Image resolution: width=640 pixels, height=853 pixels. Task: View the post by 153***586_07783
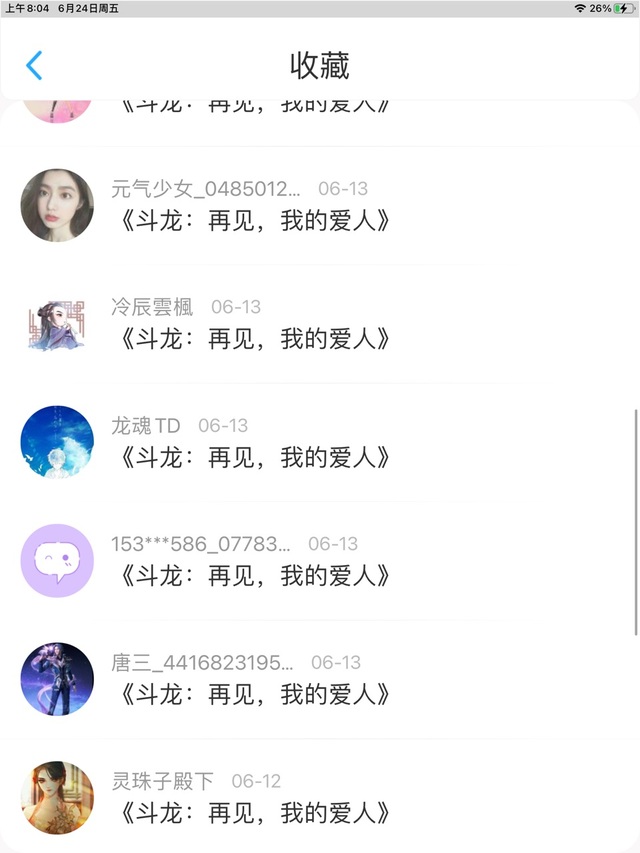point(254,576)
